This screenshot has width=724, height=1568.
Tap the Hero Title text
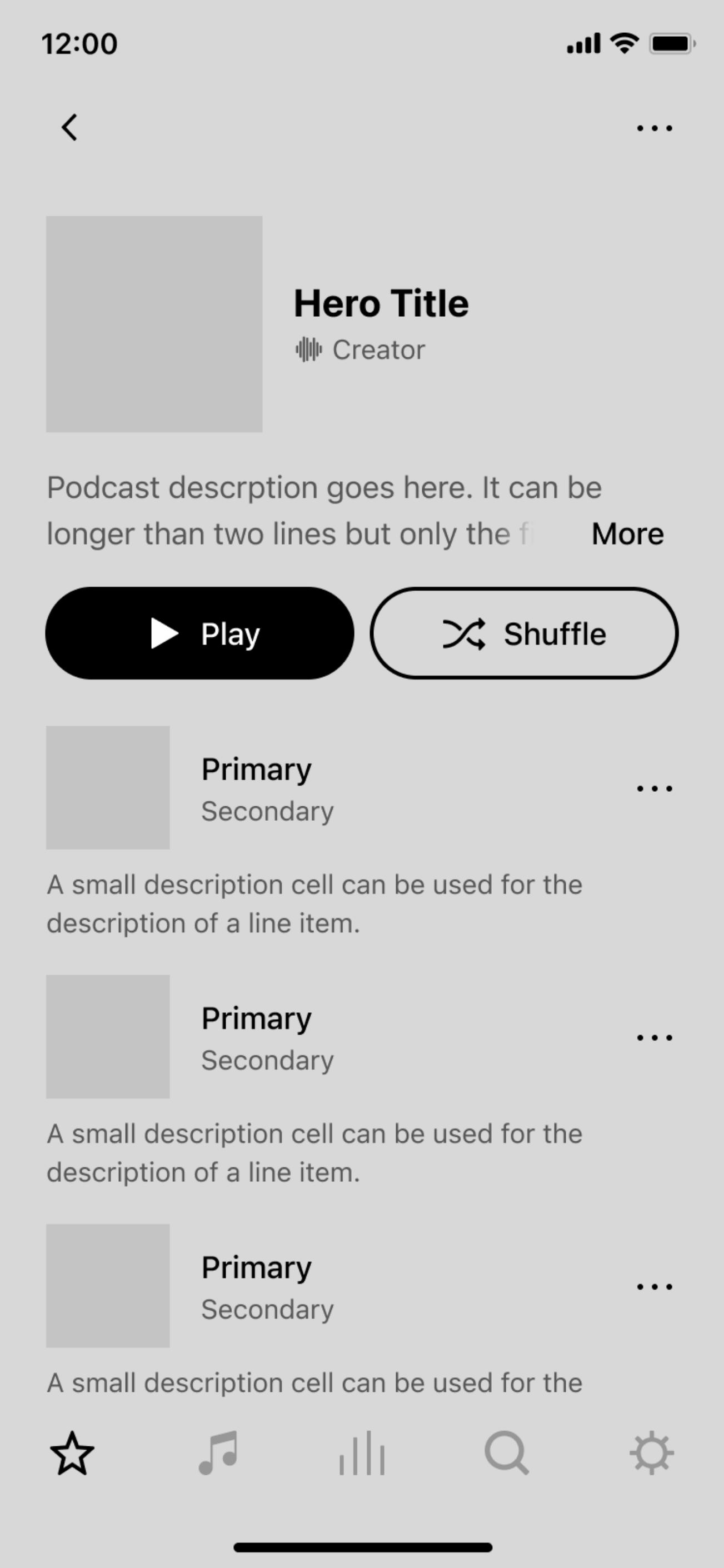click(x=381, y=302)
